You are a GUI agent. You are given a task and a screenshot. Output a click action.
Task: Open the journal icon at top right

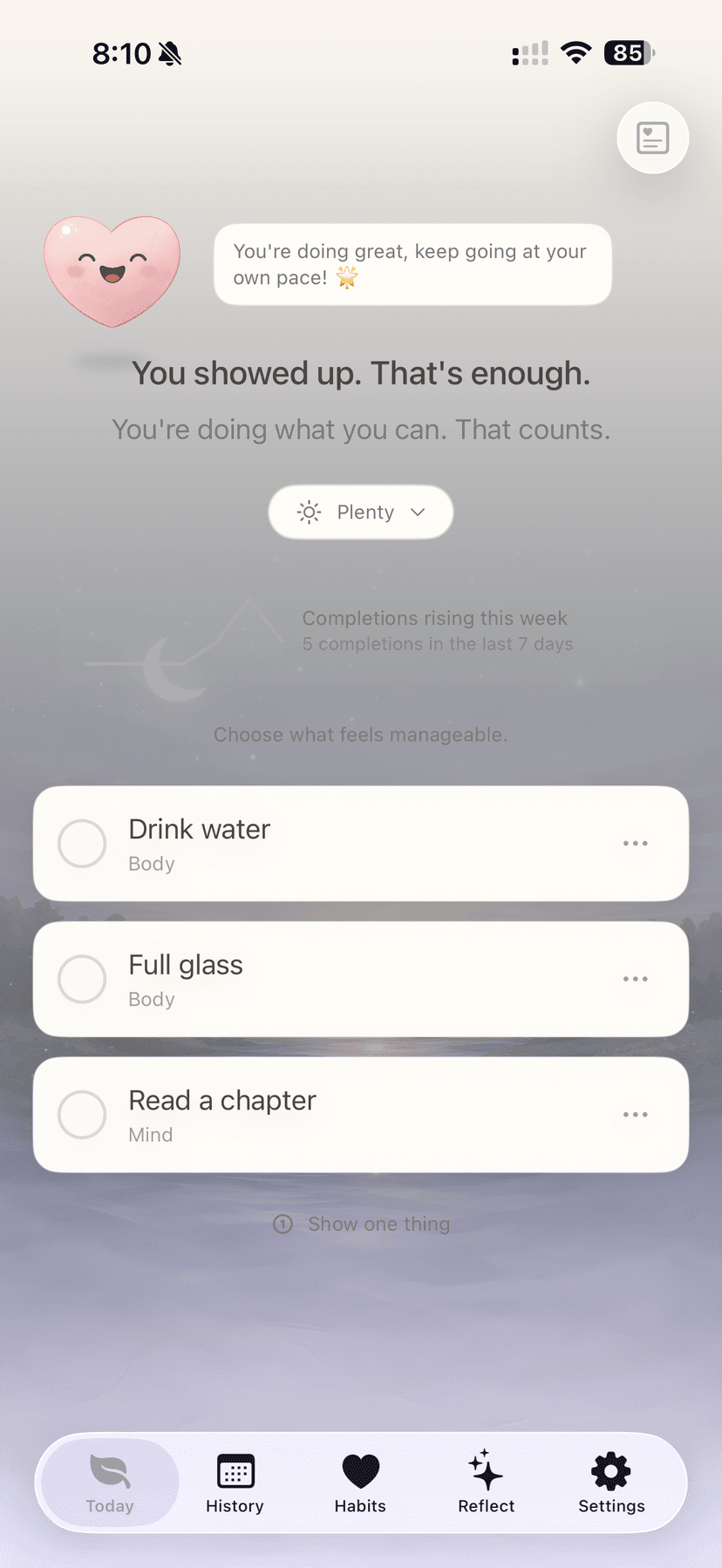[652, 137]
